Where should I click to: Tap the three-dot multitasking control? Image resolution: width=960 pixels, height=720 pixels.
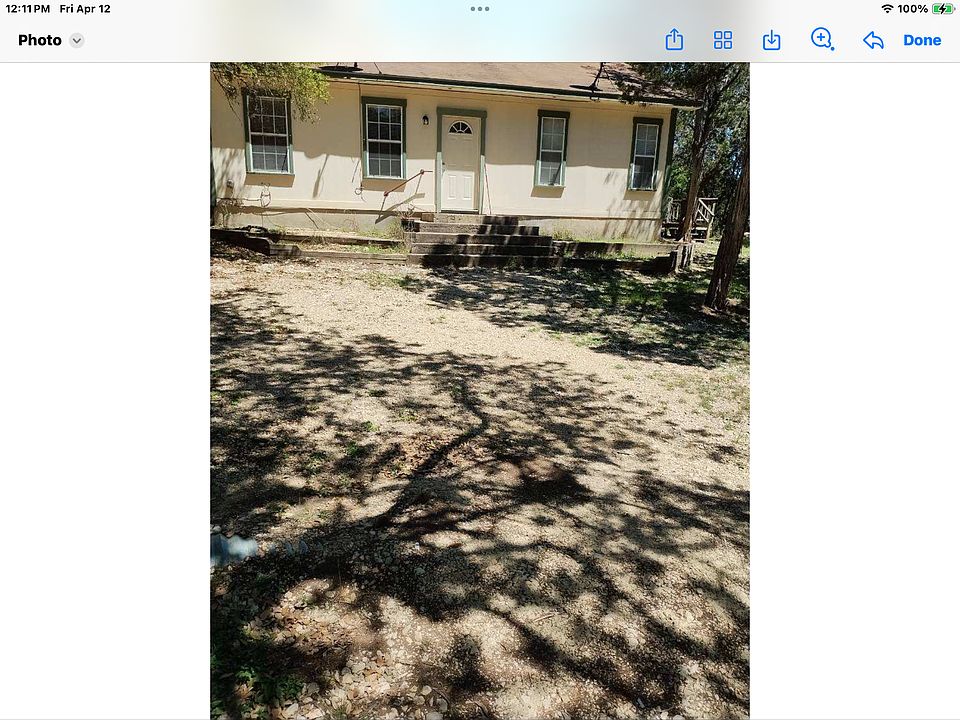(480, 9)
